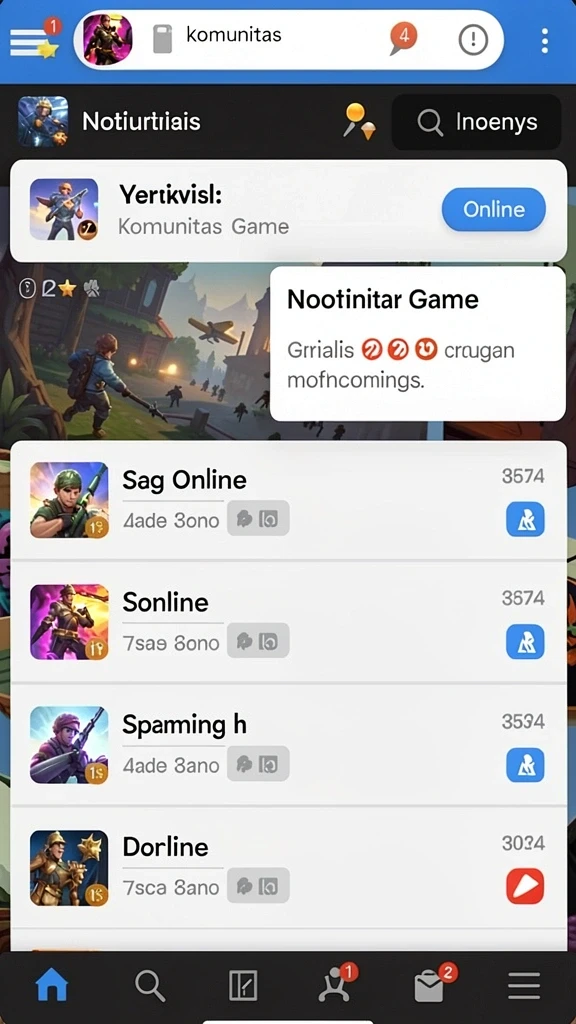Image resolution: width=576 pixels, height=1024 pixels.
Task: Tap the blue action icon for Sonline
Action: 525,641
